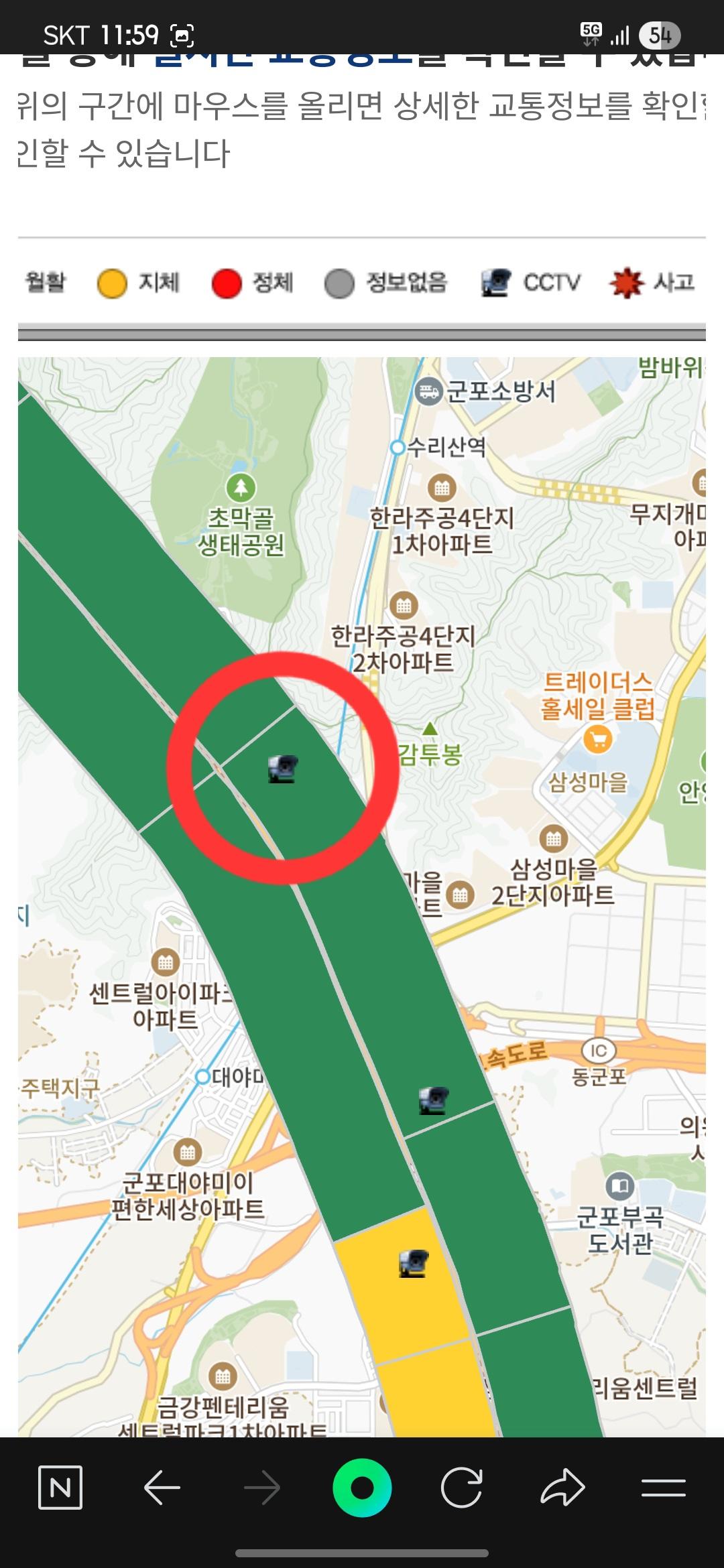
Task: Open the CCTV camera on the yellow segment
Action: [x=414, y=1264]
